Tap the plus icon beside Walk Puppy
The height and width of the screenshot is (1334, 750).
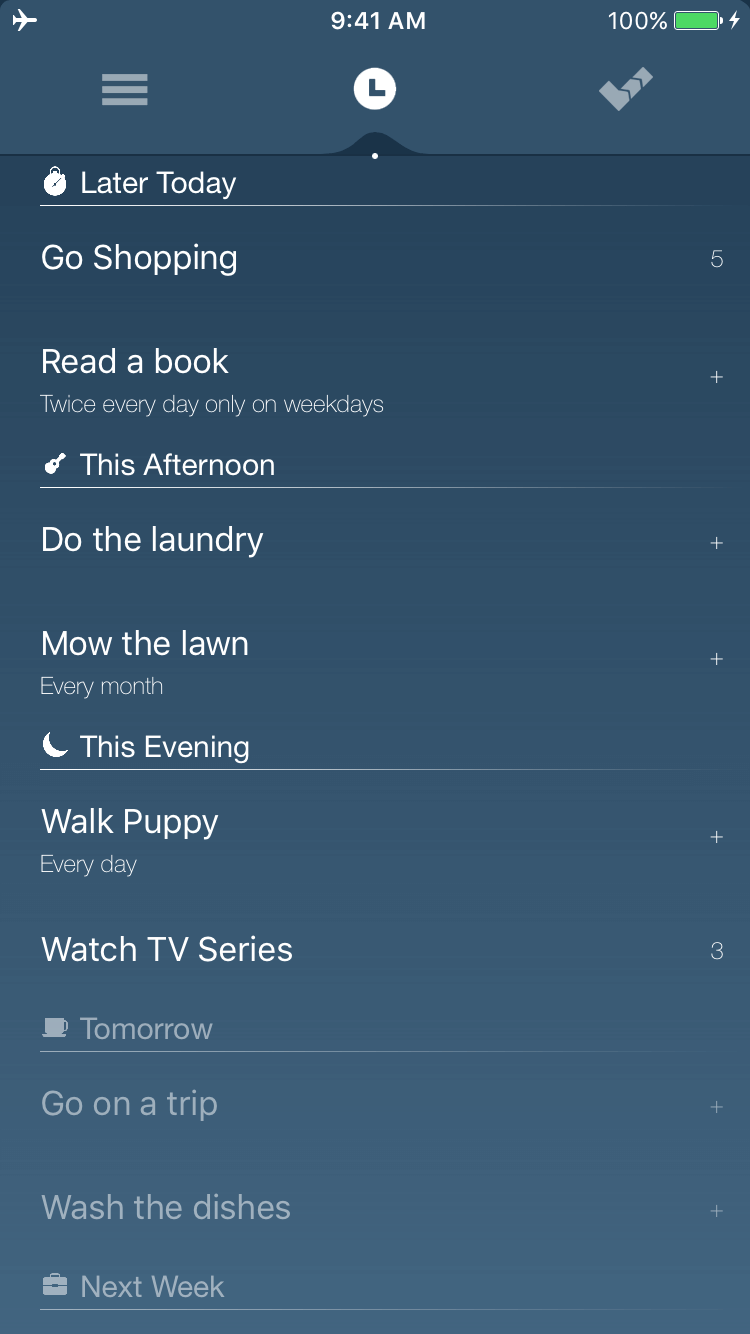point(716,837)
